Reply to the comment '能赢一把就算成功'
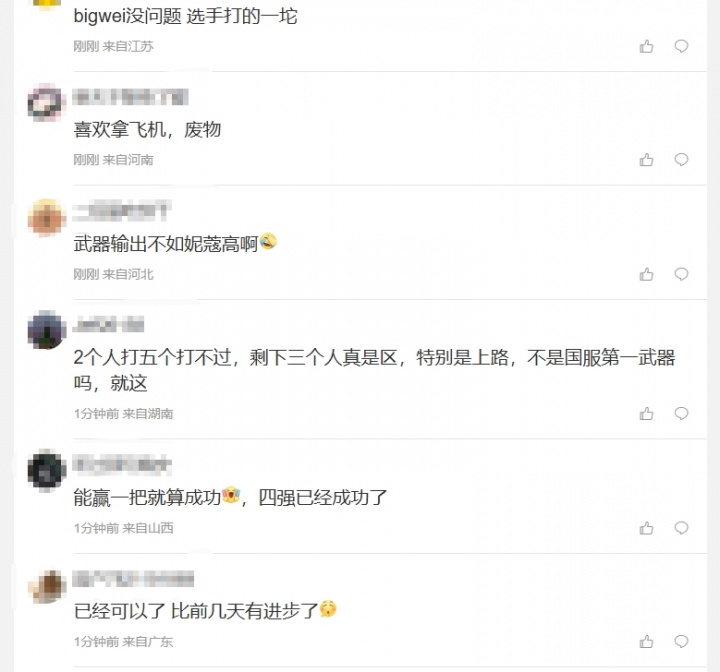 [681, 528]
